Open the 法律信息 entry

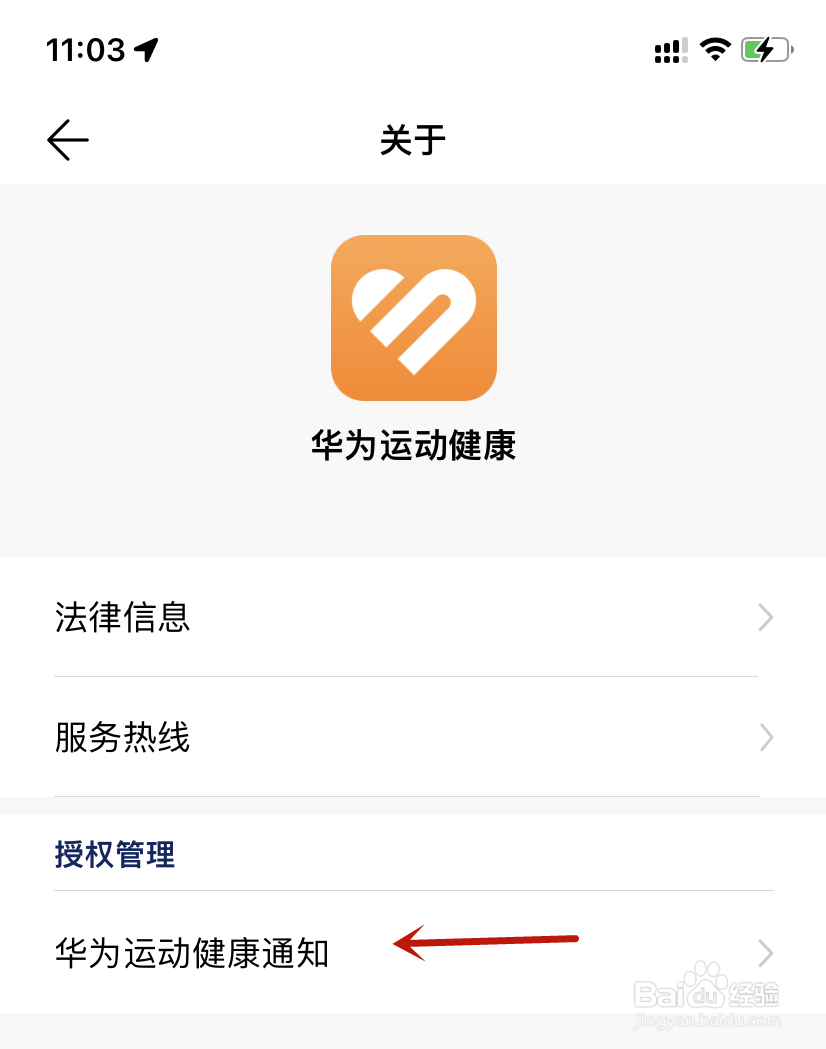coord(123,619)
